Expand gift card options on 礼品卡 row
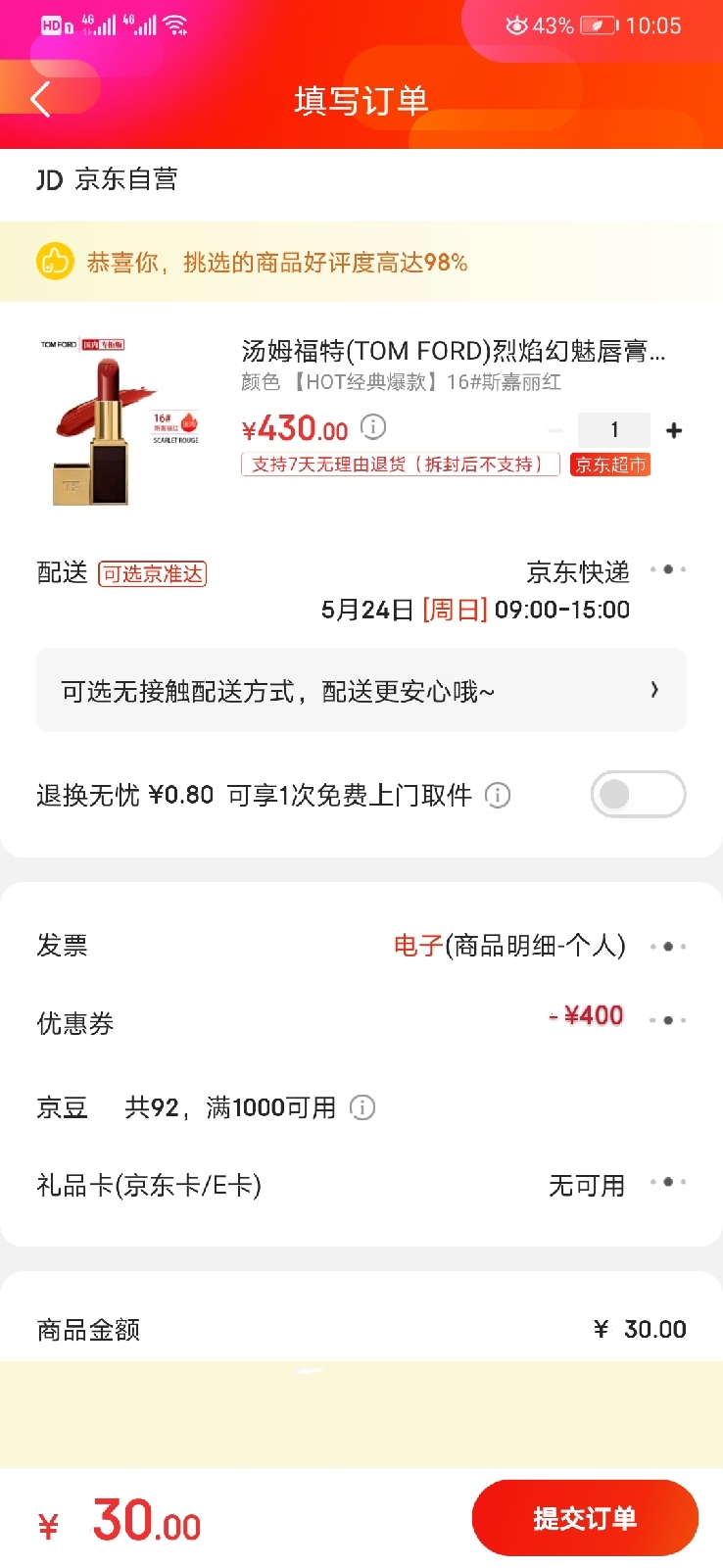Image resolution: width=723 pixels, height=1568 pixels. point(667,1182)
